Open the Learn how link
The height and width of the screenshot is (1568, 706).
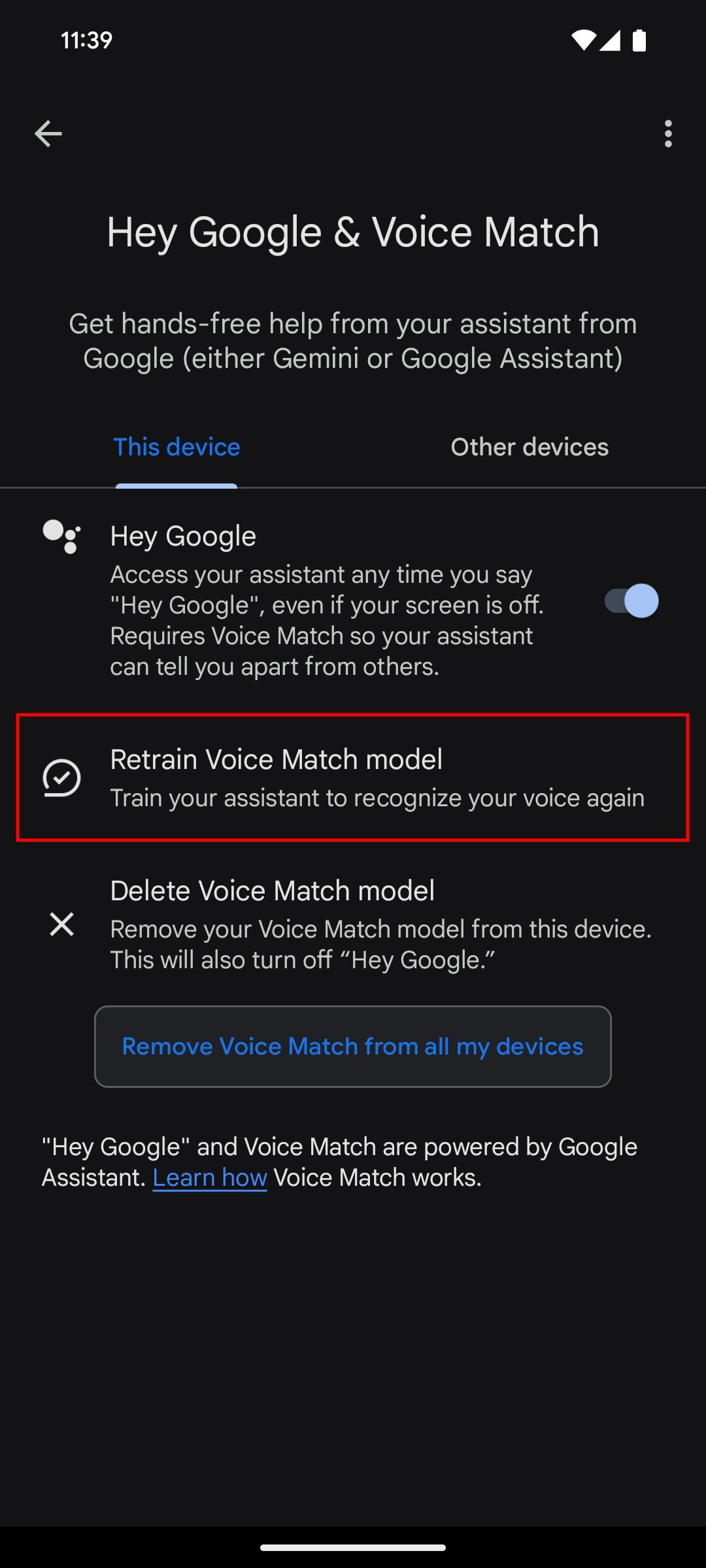[x=210, y=1178]
